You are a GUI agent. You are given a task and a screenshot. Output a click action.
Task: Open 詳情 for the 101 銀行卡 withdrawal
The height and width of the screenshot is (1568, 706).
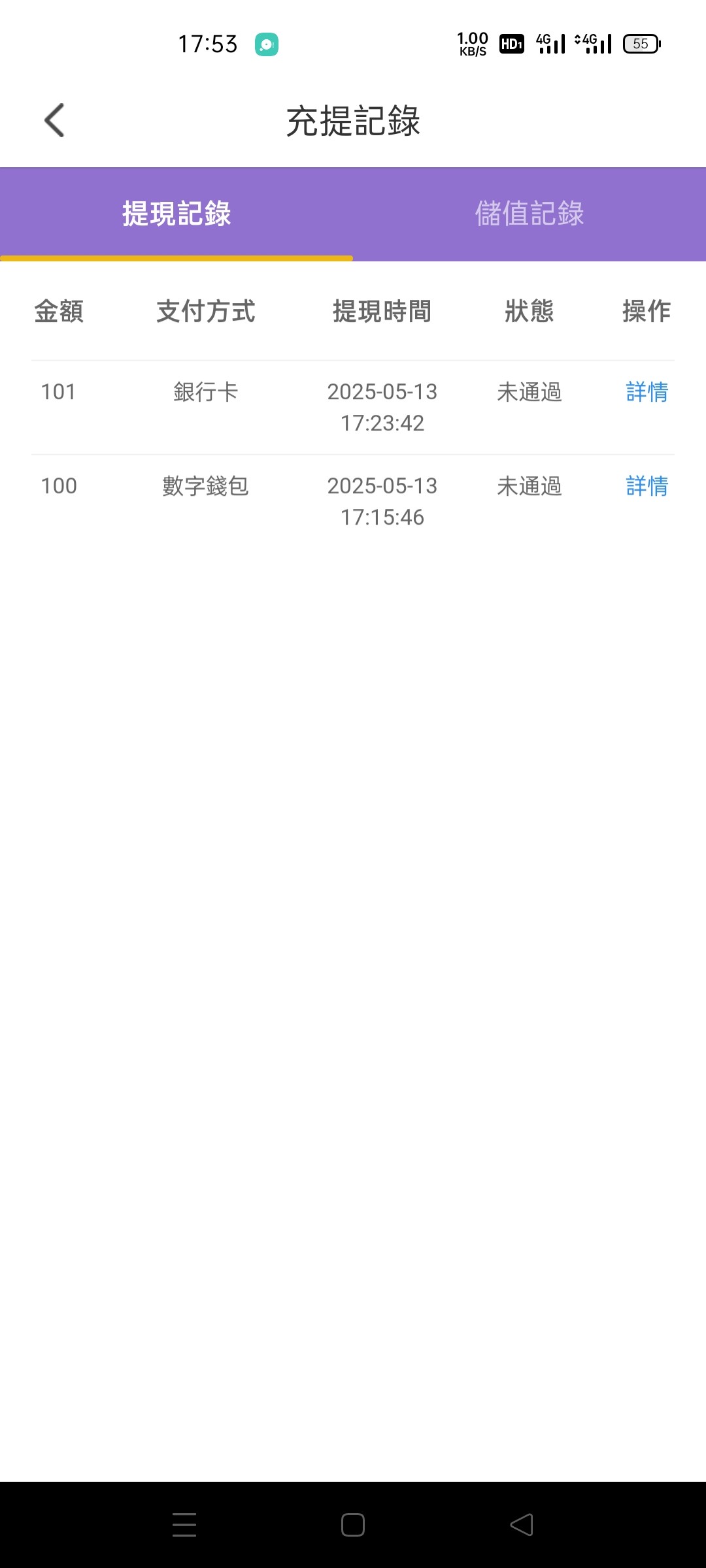(x=647, y=392)
